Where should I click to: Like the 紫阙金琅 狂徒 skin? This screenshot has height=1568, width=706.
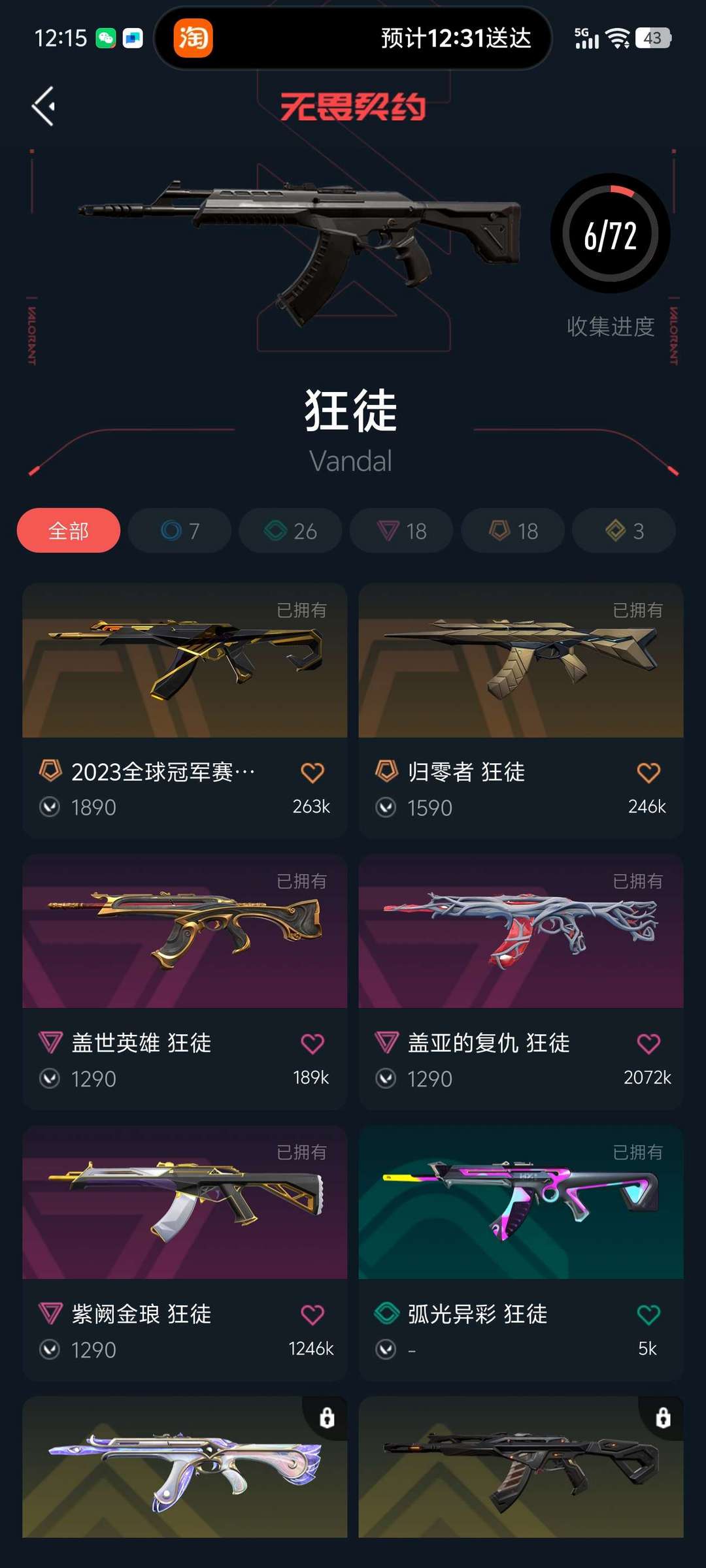312,1315
